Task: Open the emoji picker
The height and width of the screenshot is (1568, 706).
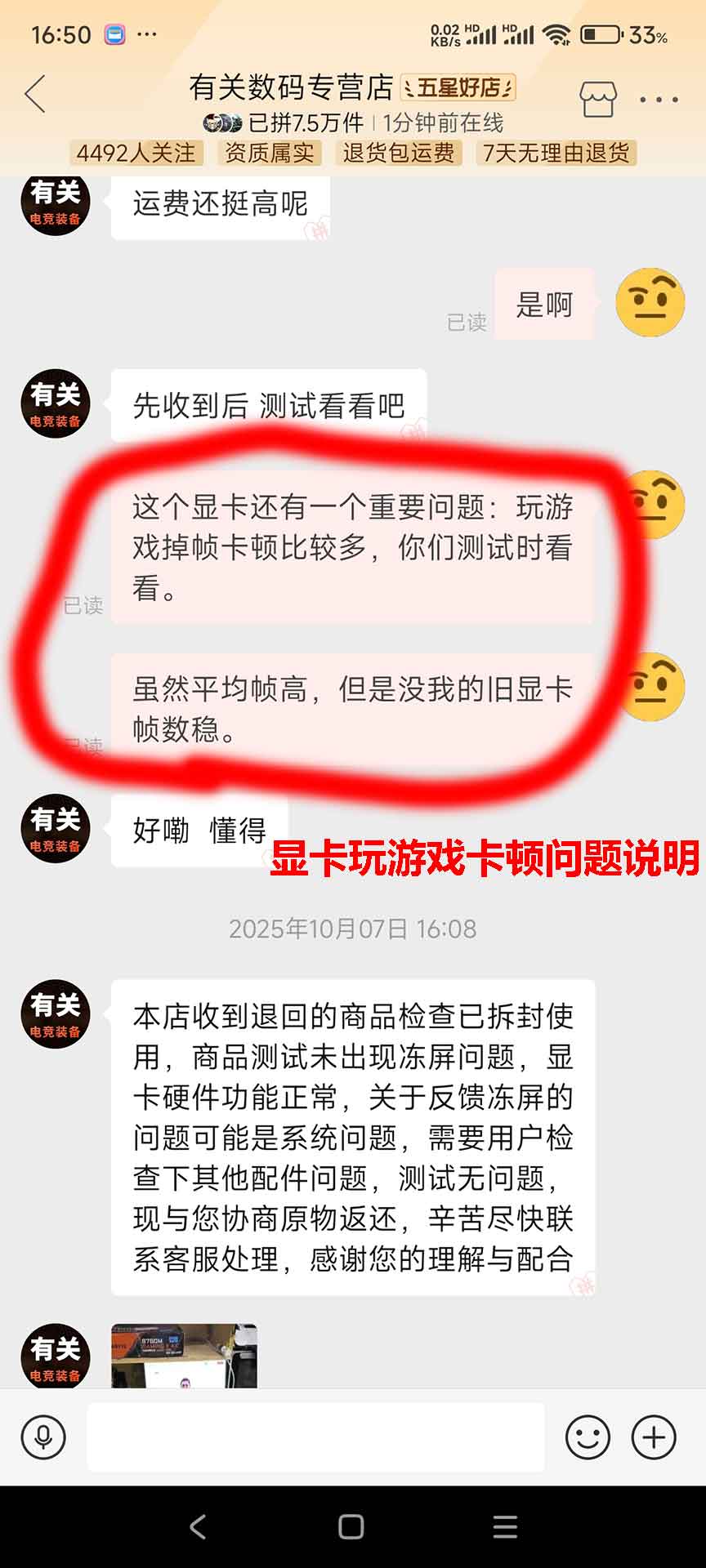Action: coord(588,1437)
